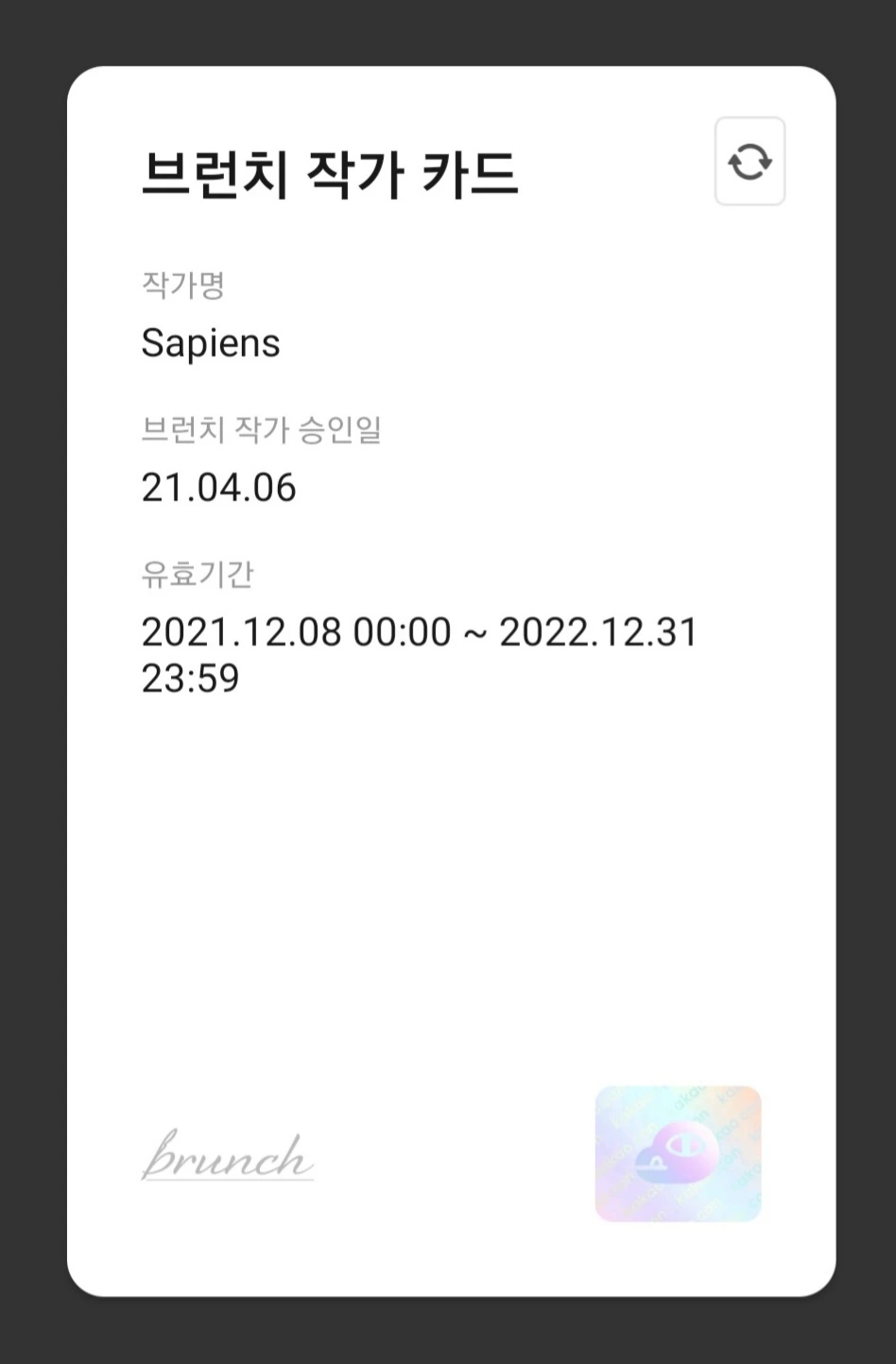Refresh the Brunch writer card
896x1364 pixels.
(x=750, y=162)
